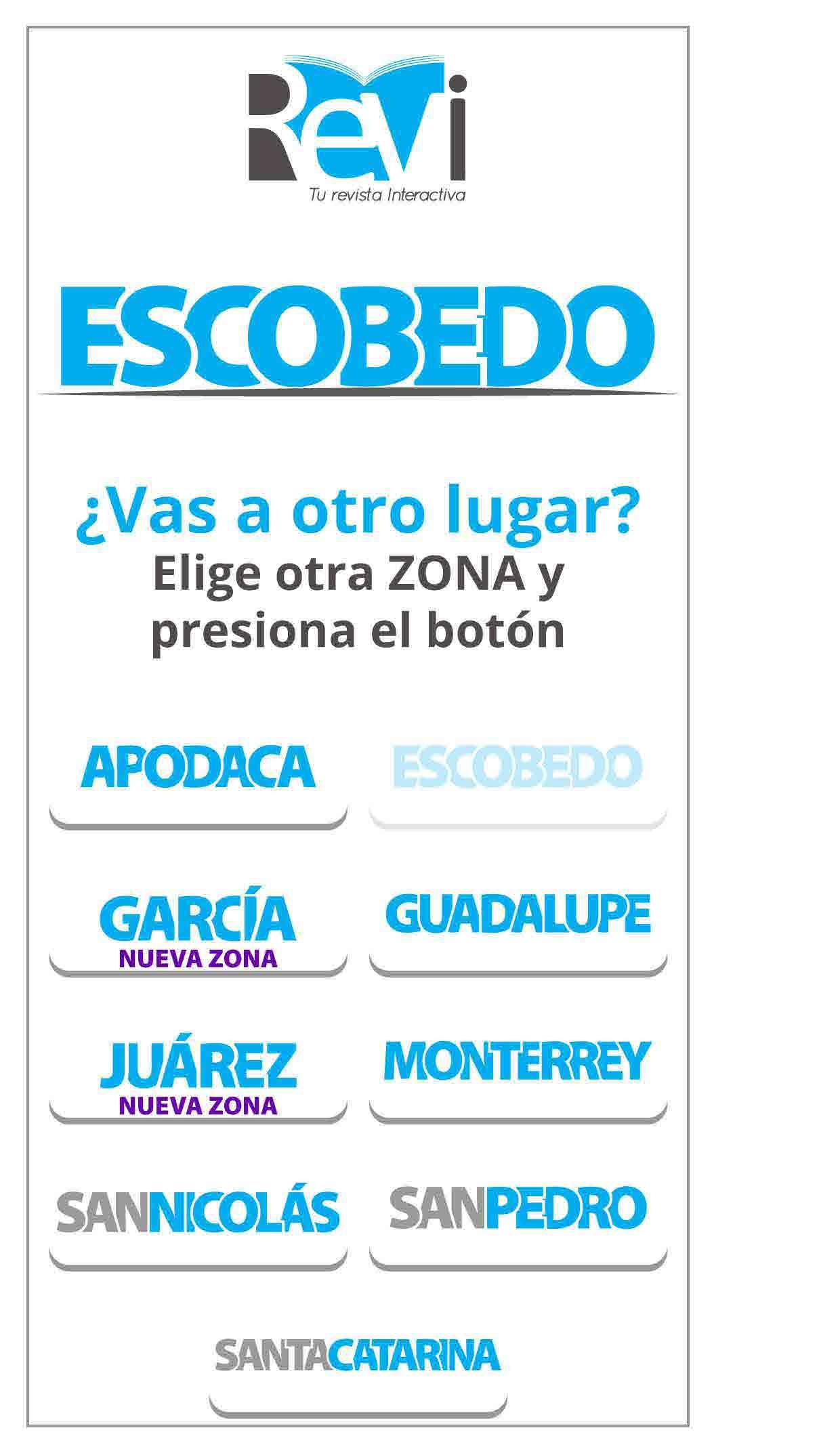Open the San Pedro zone
Viewport: 840px width, 1453px height.
518,1221
